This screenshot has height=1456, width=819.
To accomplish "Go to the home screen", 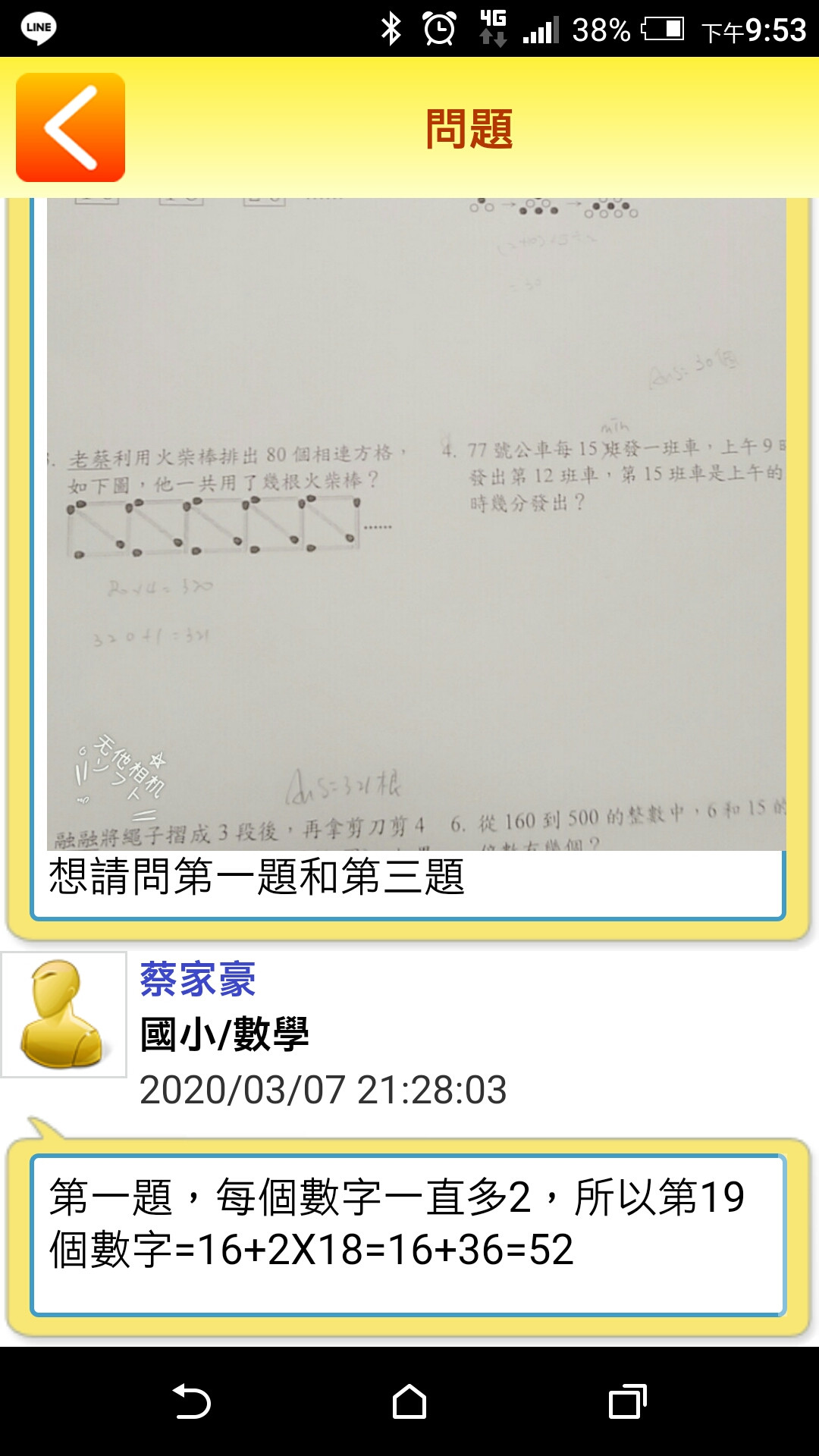I will click(409, 1401).
